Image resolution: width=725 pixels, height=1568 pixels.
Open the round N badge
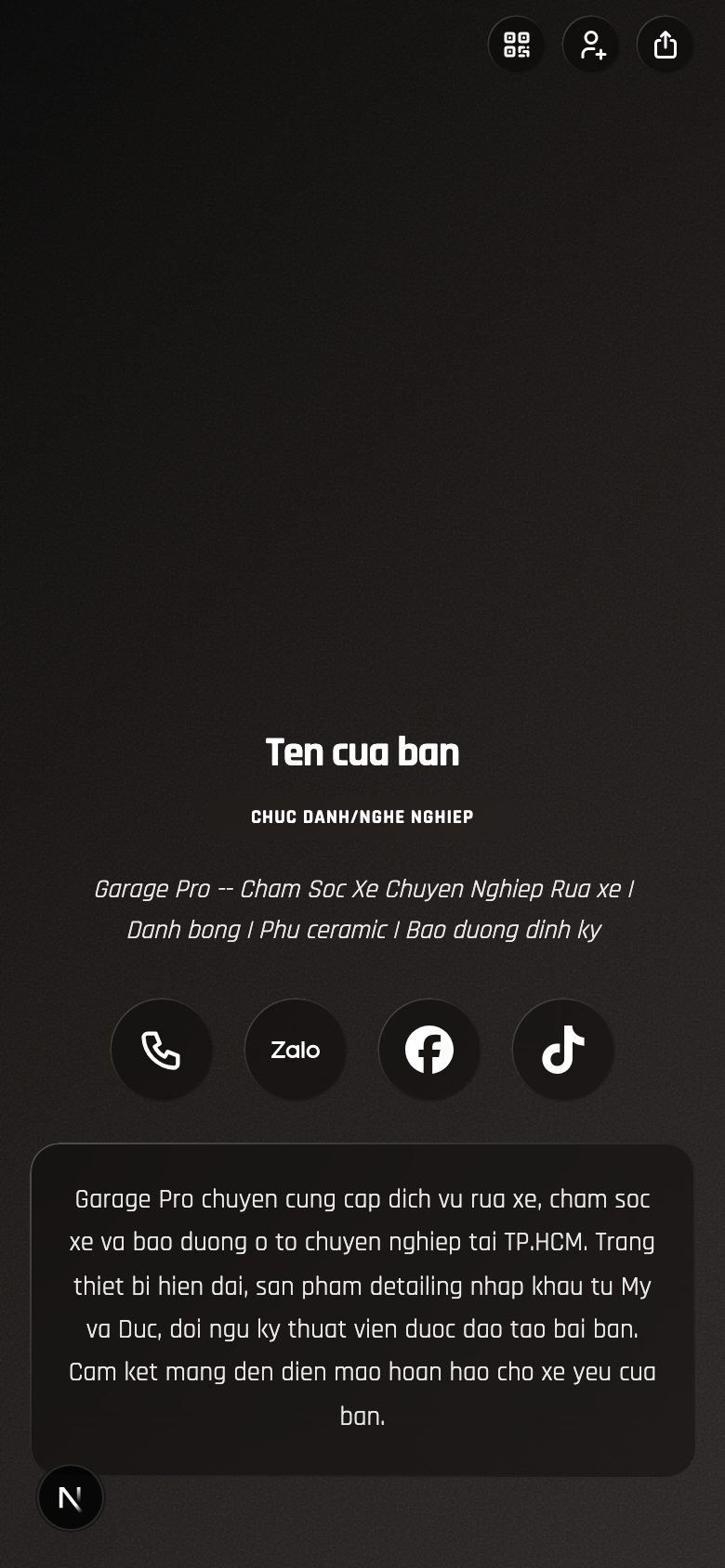coord(71,1497)
